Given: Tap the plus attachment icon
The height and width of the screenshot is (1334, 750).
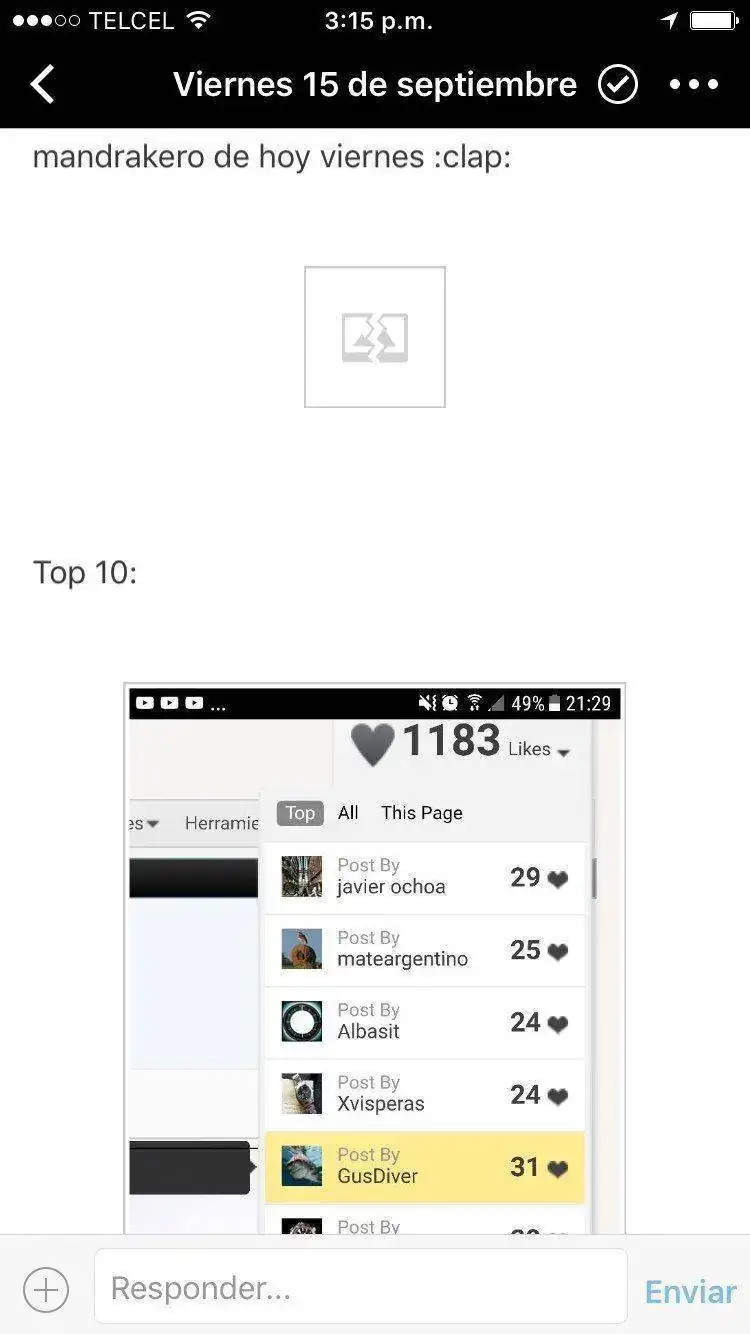Looking at the screenshot, I should pos(46,1289).
